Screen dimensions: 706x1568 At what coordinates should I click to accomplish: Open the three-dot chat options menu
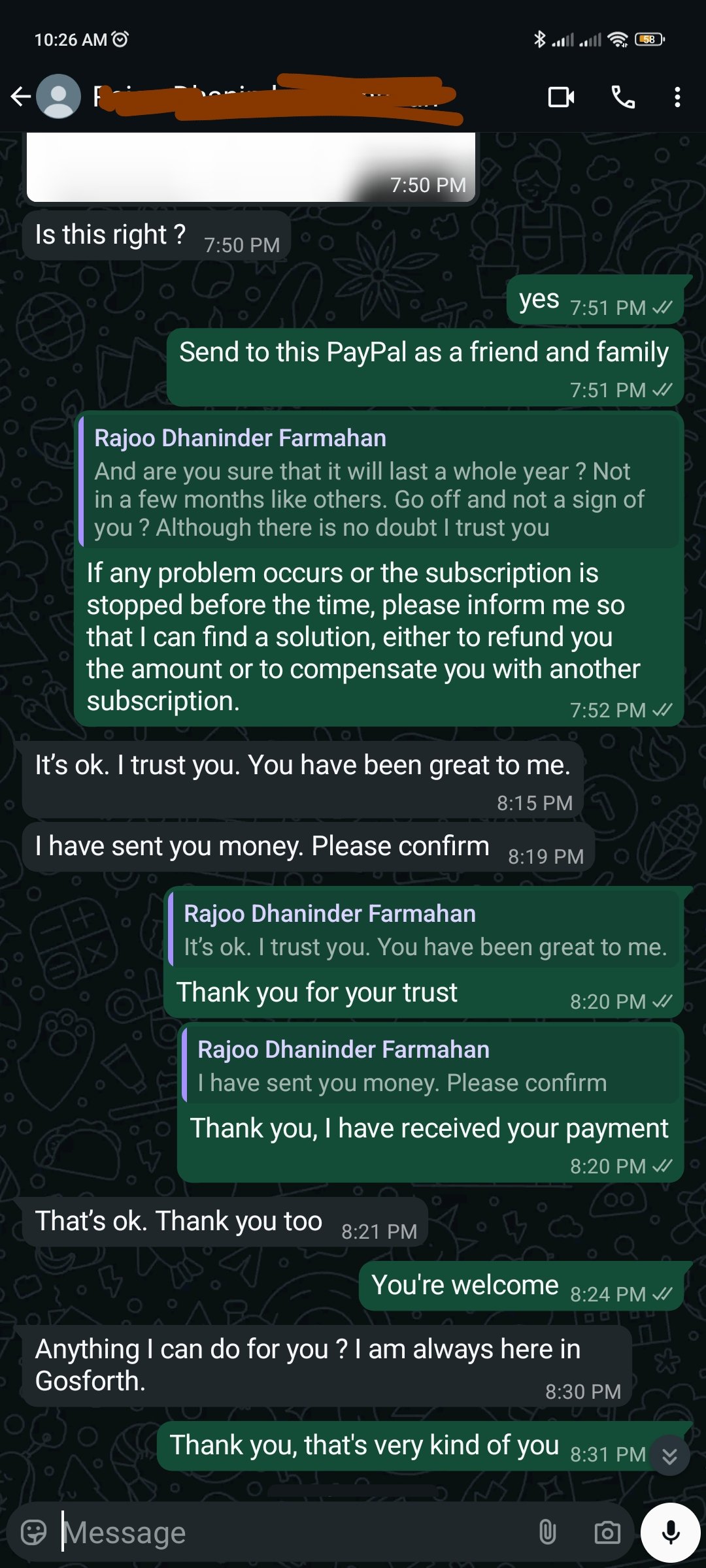point(678,97)
